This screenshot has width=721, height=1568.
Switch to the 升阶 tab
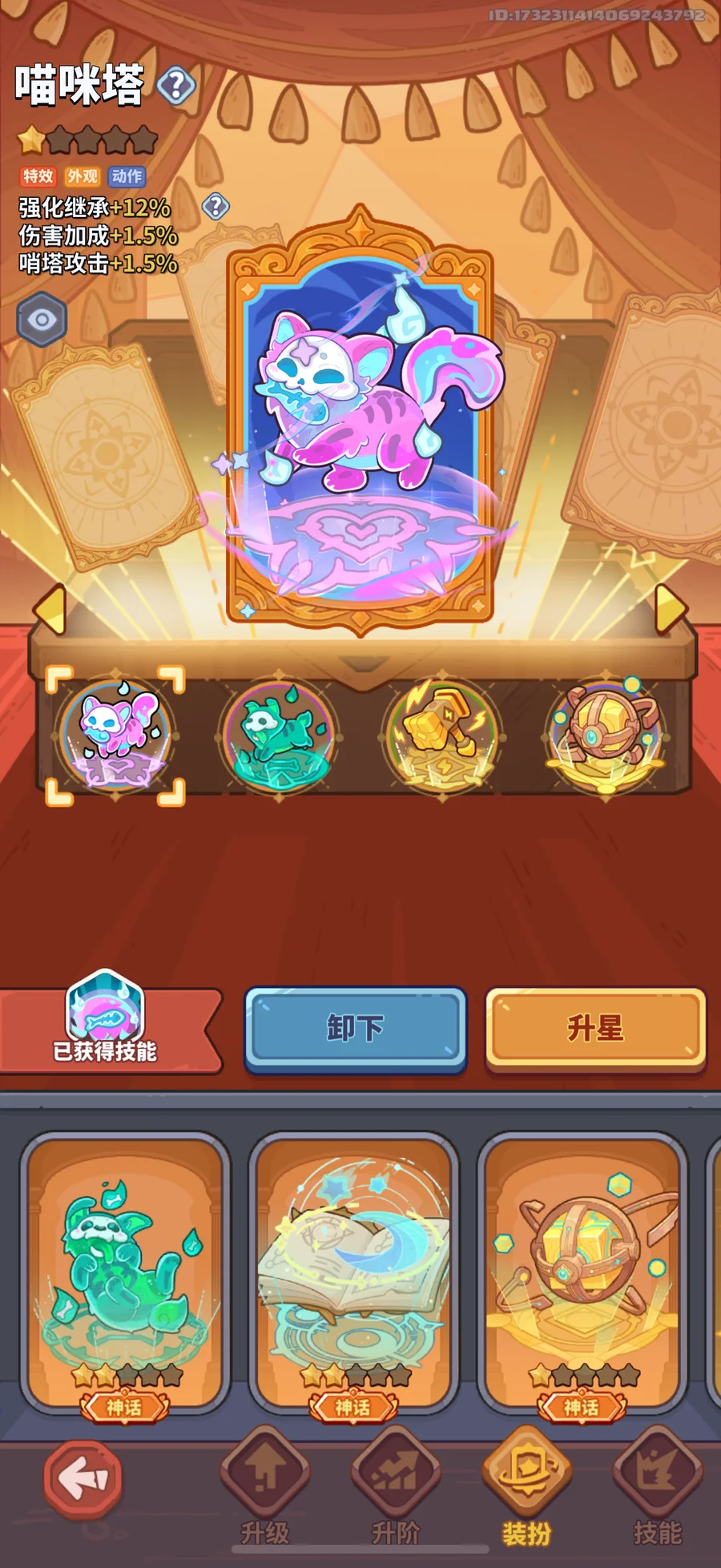tap(396, 1488)
